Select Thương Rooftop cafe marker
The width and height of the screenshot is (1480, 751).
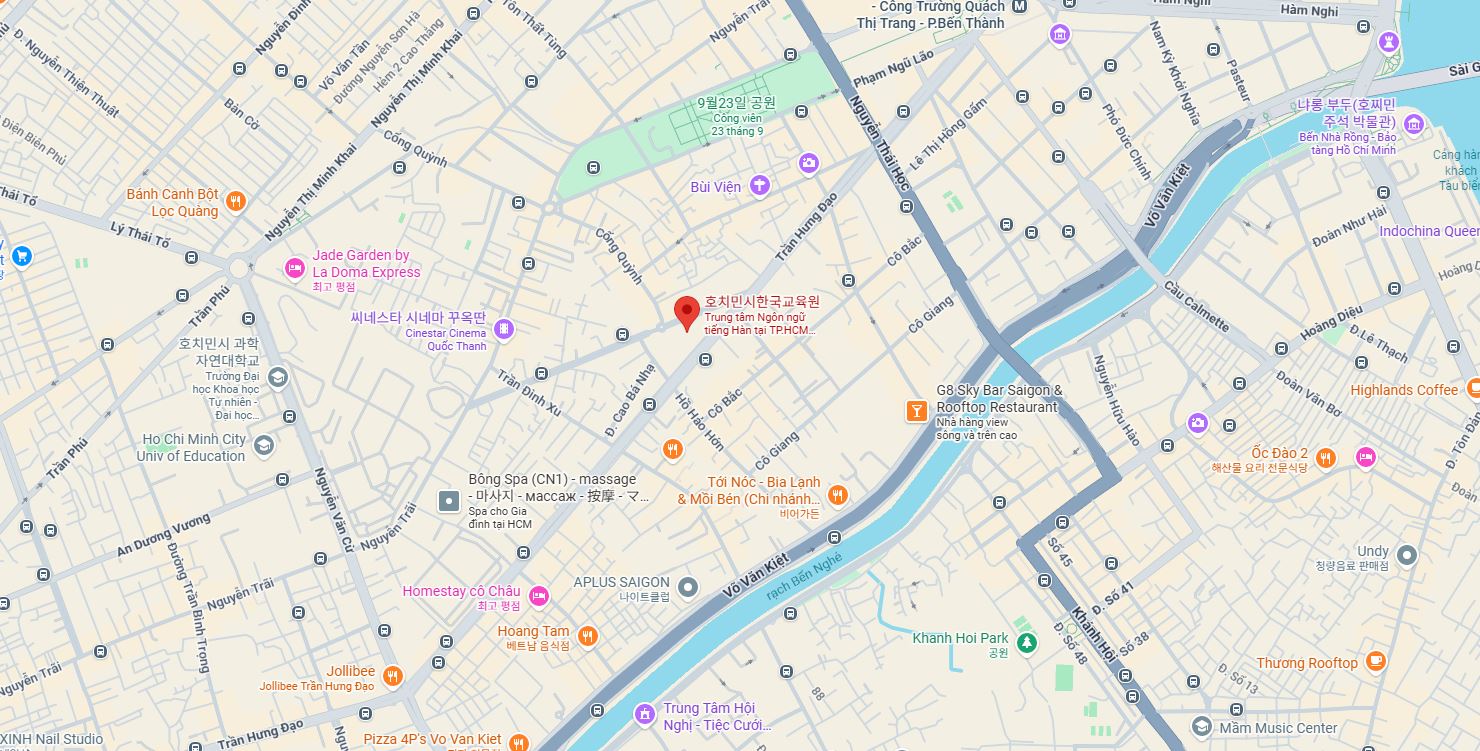pos(1377,660)
